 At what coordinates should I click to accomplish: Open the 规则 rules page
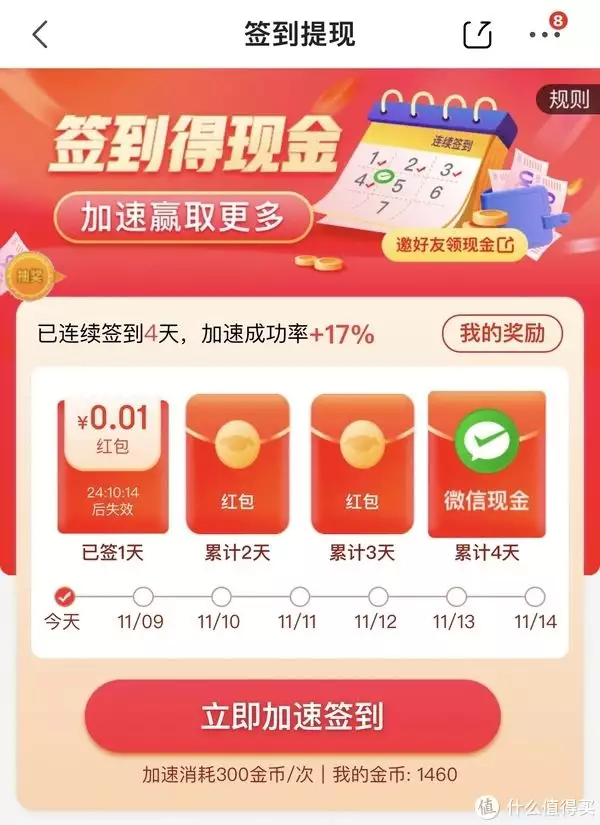point(568,100)
